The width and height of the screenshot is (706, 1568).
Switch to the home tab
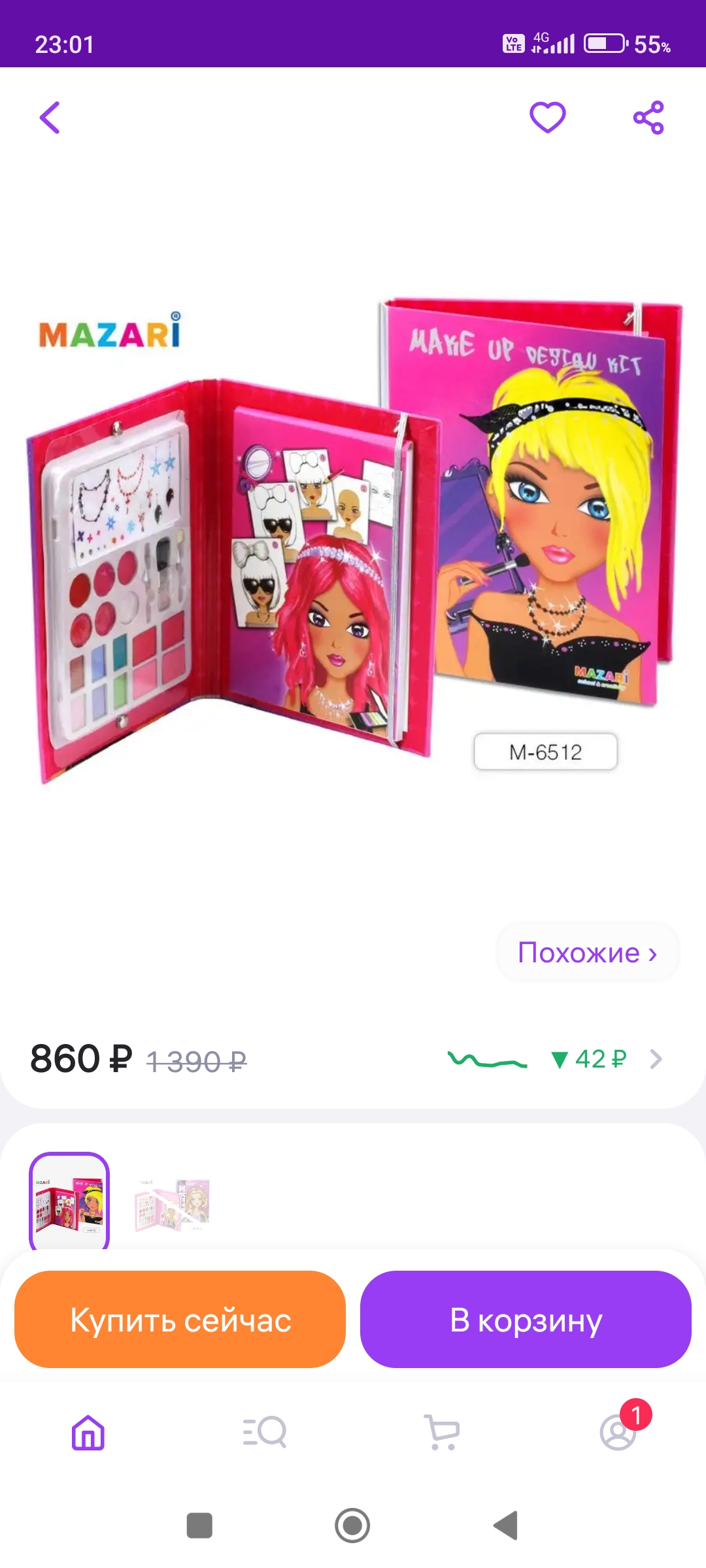point(88,1432)
